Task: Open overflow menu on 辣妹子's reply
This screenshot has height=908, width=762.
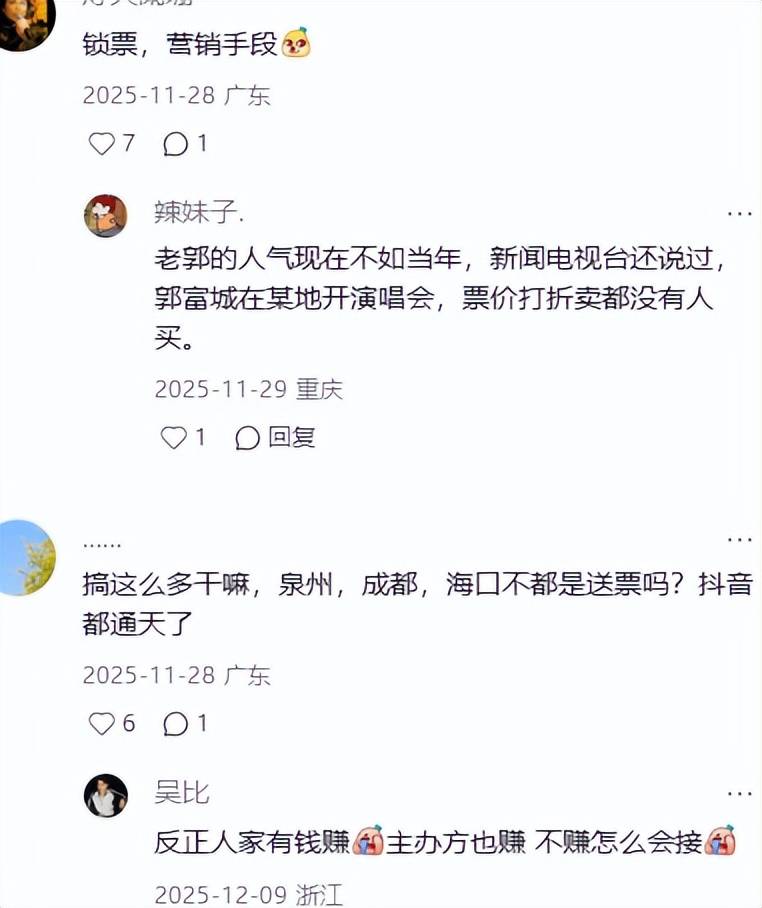Action: (739, 214)
